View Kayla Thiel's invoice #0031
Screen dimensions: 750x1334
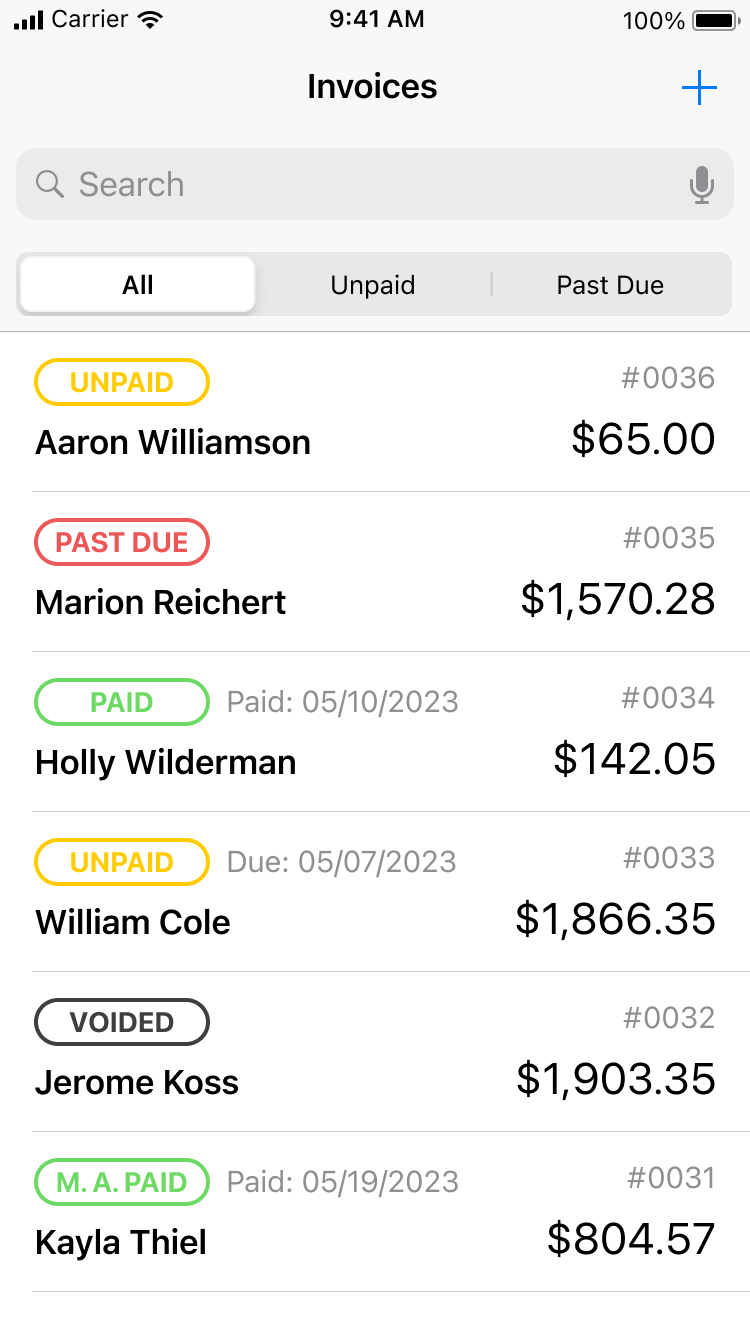click(375, 1212)
